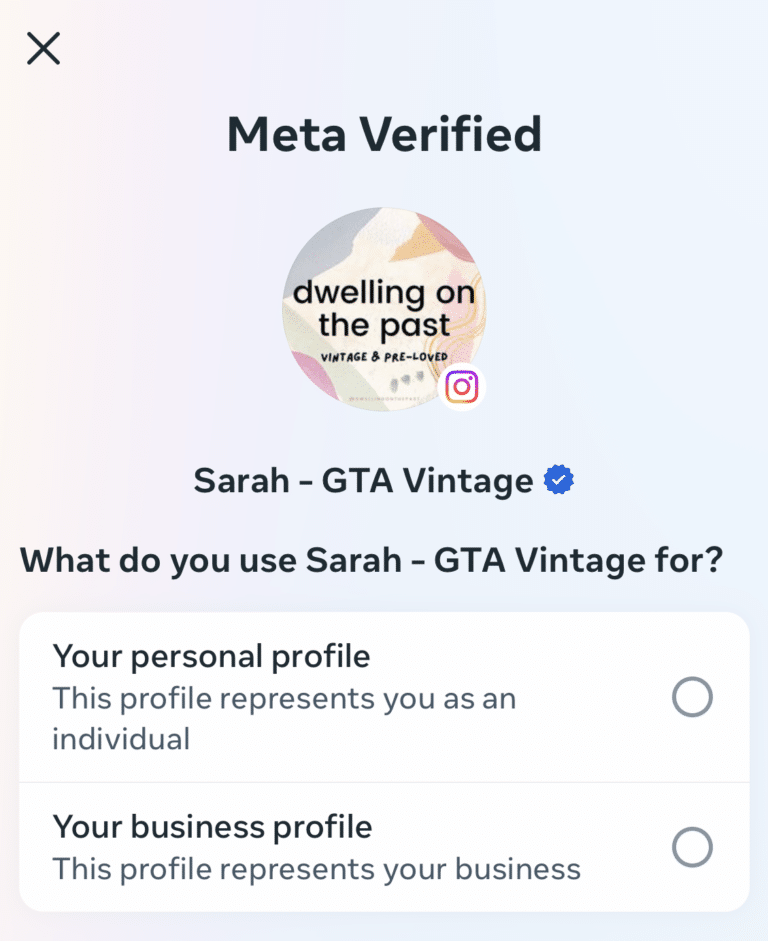This screenshot has width=768, height=941.
Task: Click the Your personal profile option card
Action: [384, 697]
